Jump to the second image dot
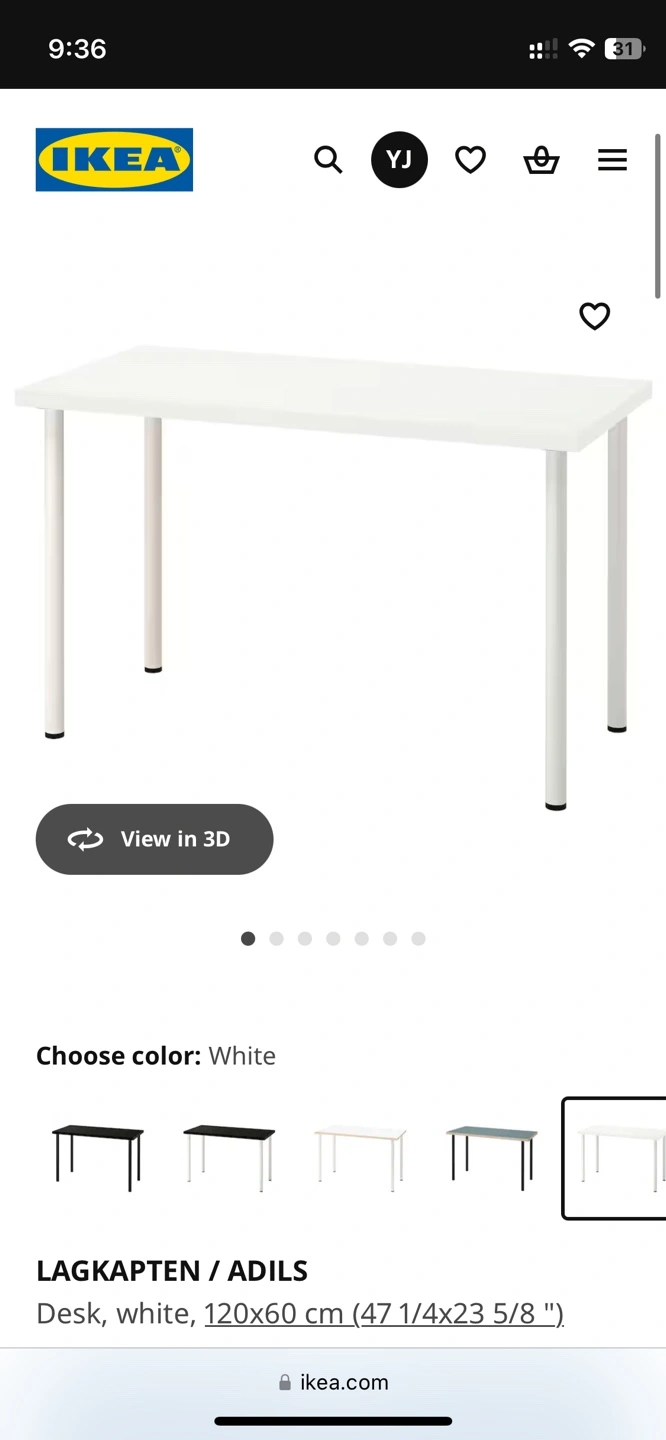Image resolution: width=666 pixels, height=1440 pixels. click(x=277, y=938)
